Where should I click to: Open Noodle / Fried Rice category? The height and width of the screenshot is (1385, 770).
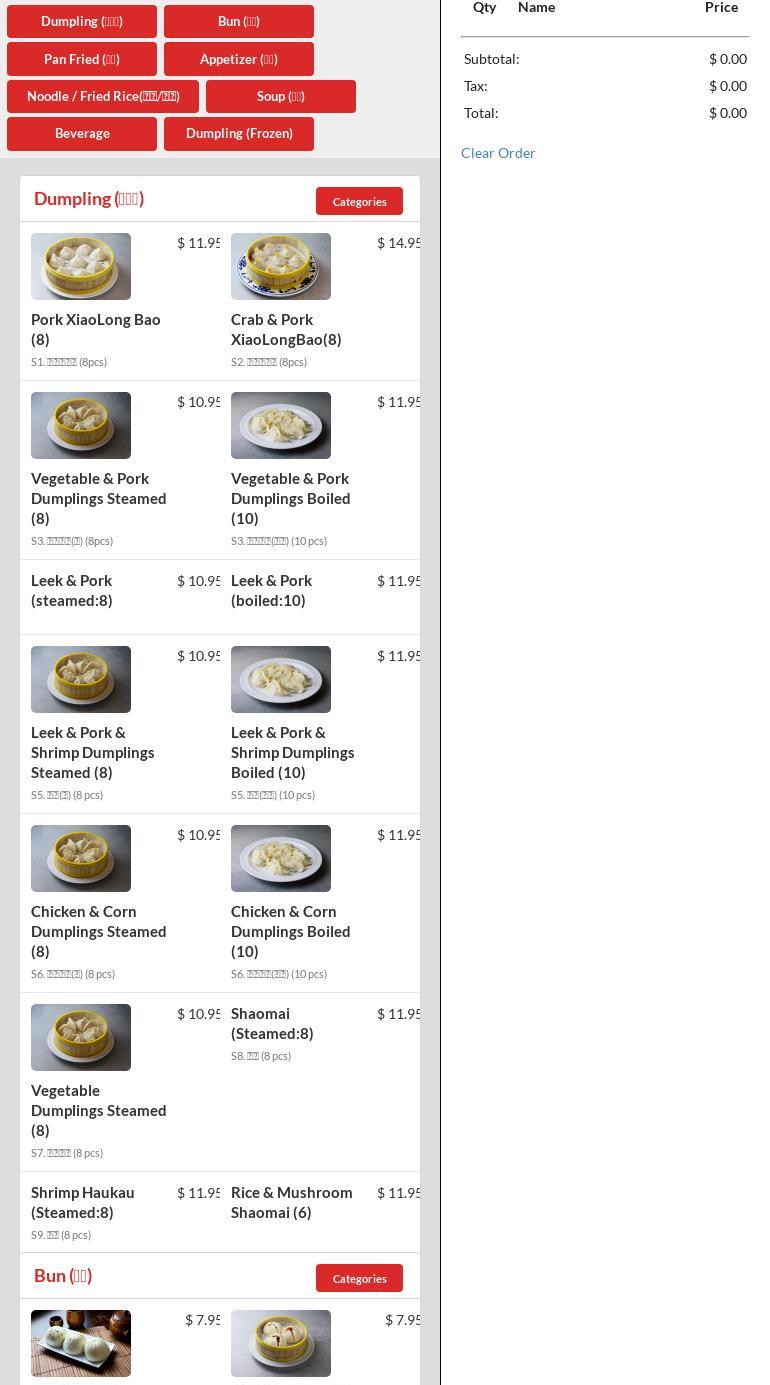click(103, 96)
